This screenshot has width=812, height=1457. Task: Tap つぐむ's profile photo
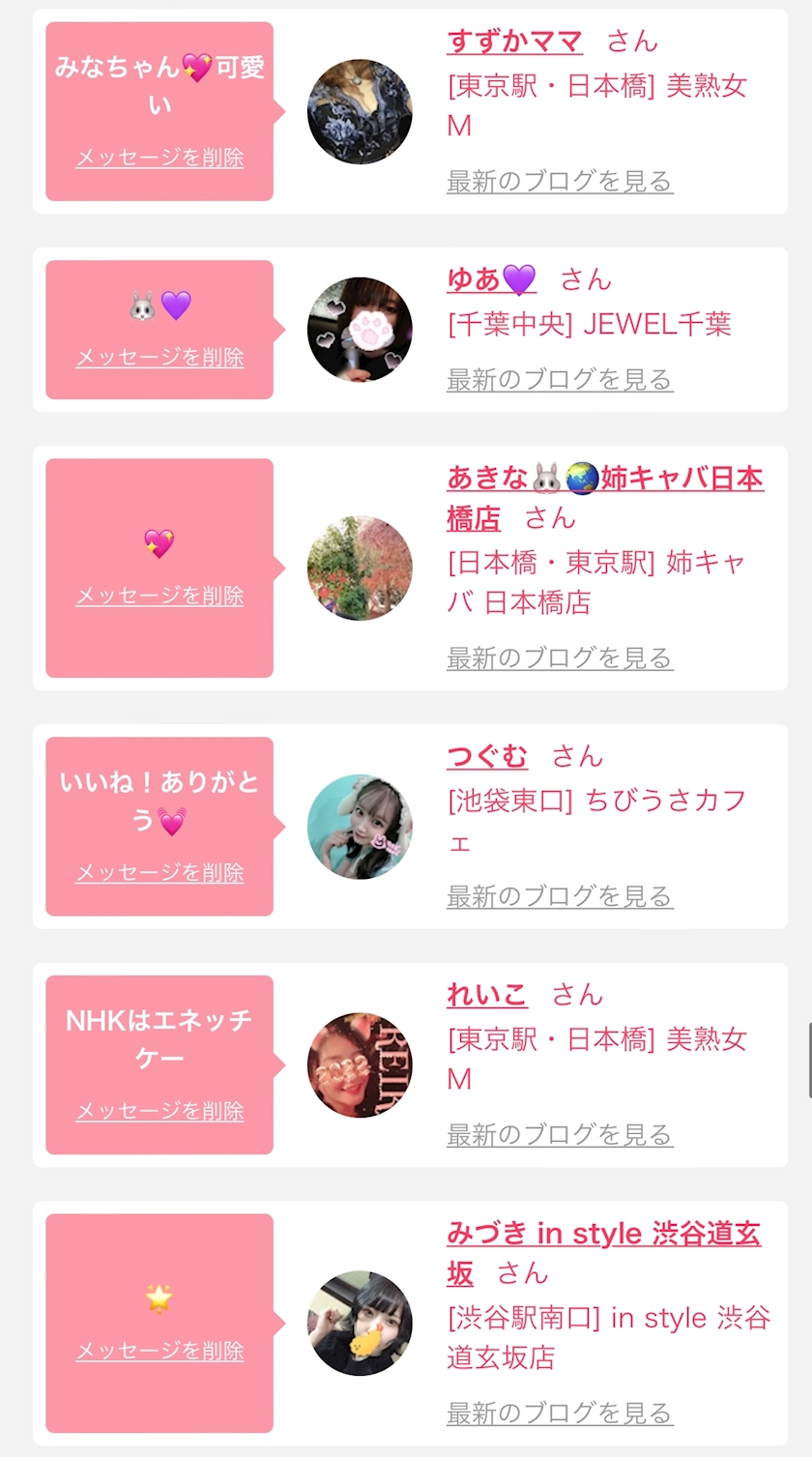coord(360,827)
